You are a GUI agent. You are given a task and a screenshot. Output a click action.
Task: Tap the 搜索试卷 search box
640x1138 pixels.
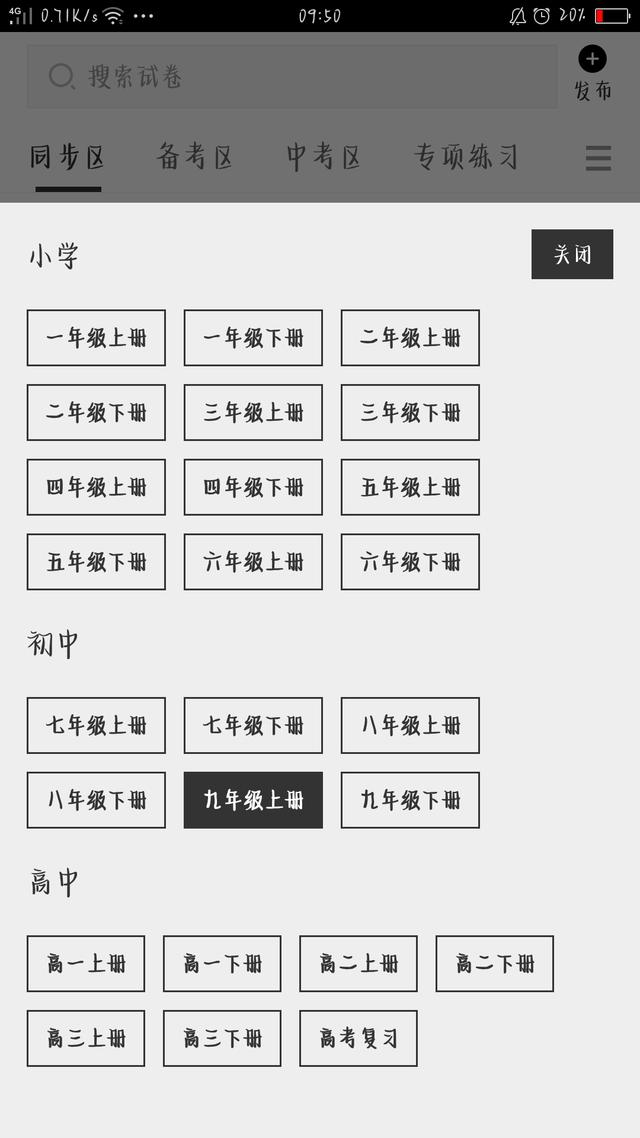tap(292, 76)
